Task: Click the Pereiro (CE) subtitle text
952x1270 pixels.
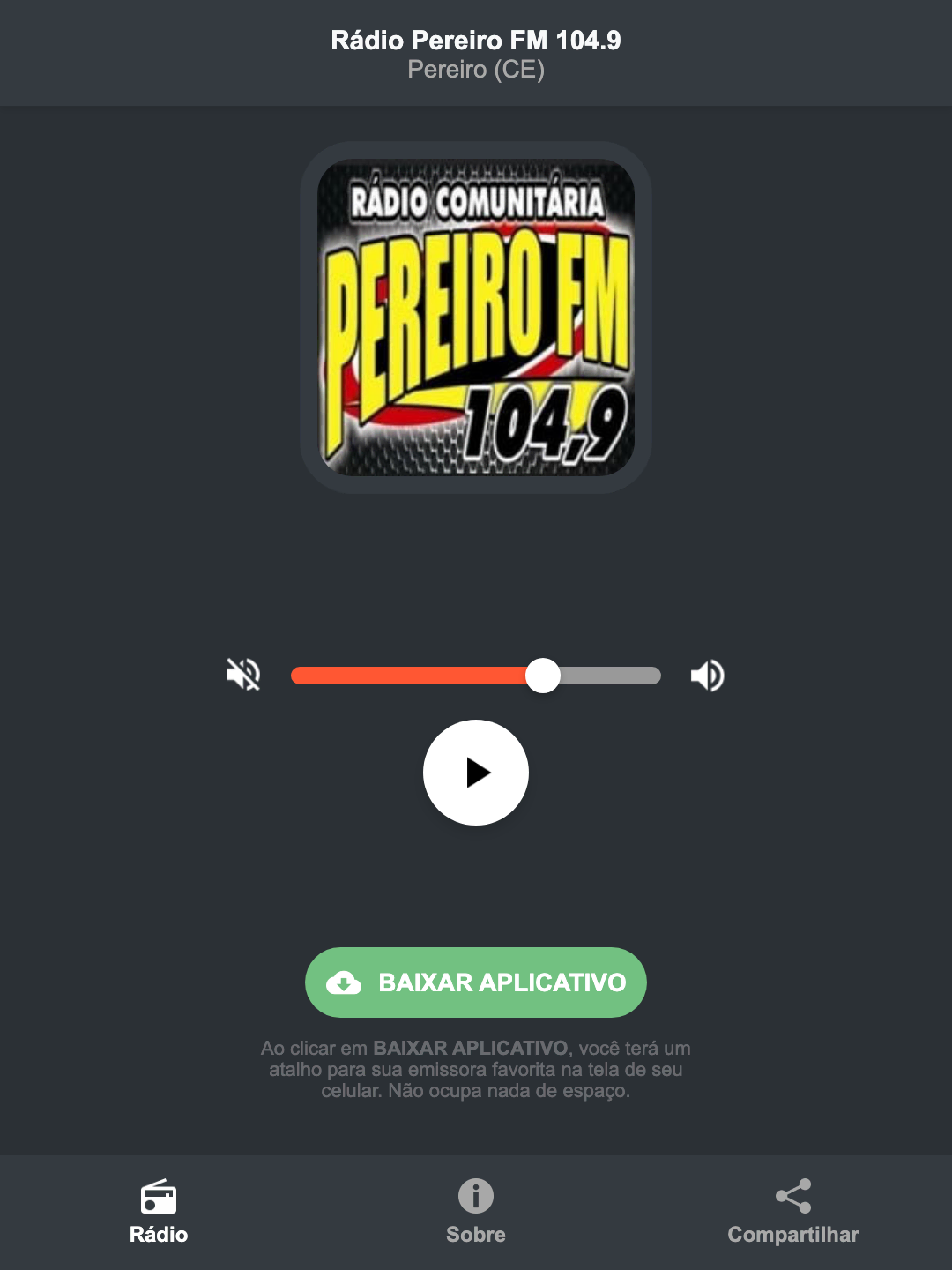Action: point(475,69)
